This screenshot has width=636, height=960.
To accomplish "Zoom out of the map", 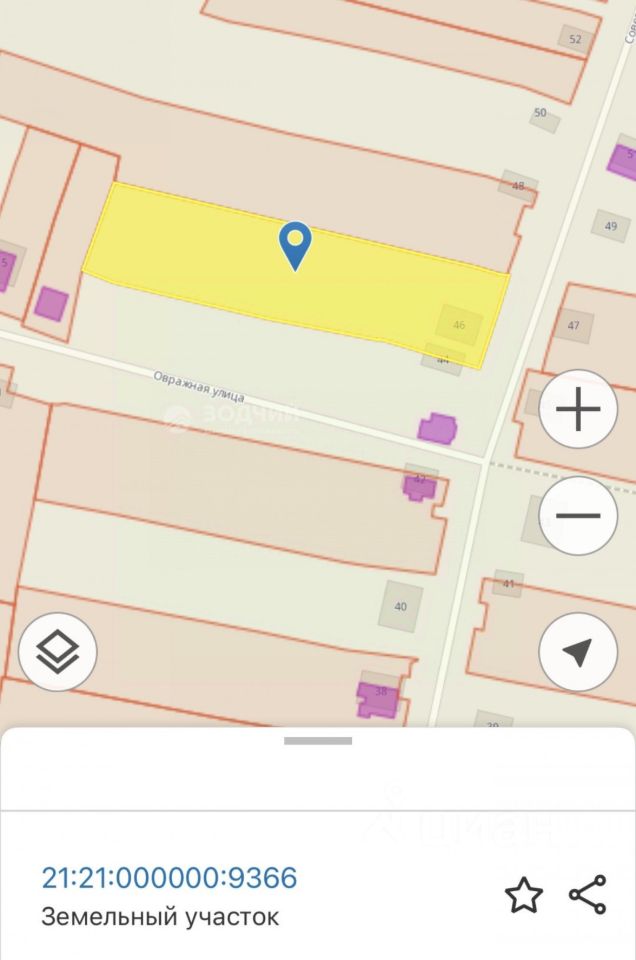I will 578,516.
